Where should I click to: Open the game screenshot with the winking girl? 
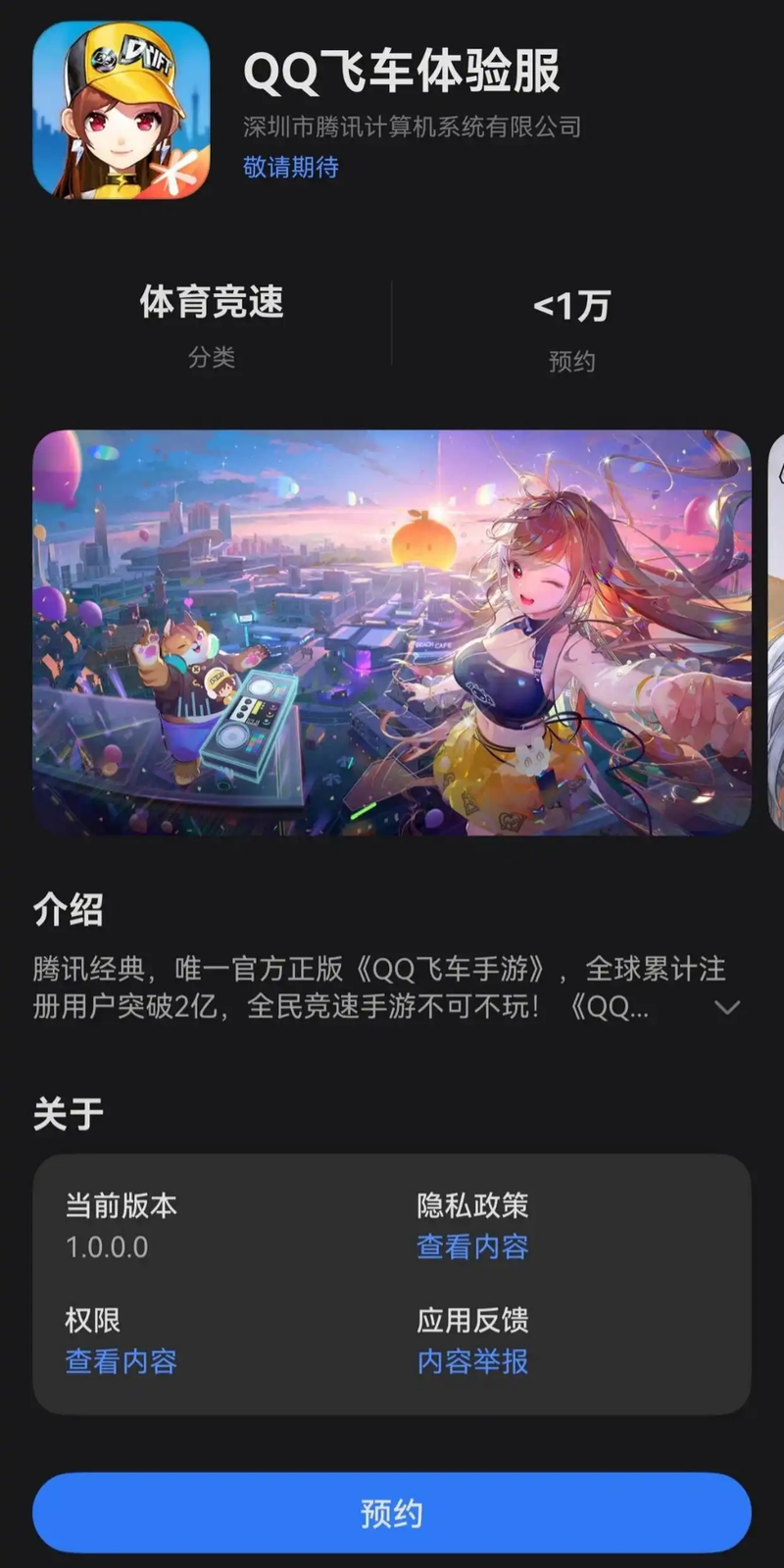coord(391,632)
